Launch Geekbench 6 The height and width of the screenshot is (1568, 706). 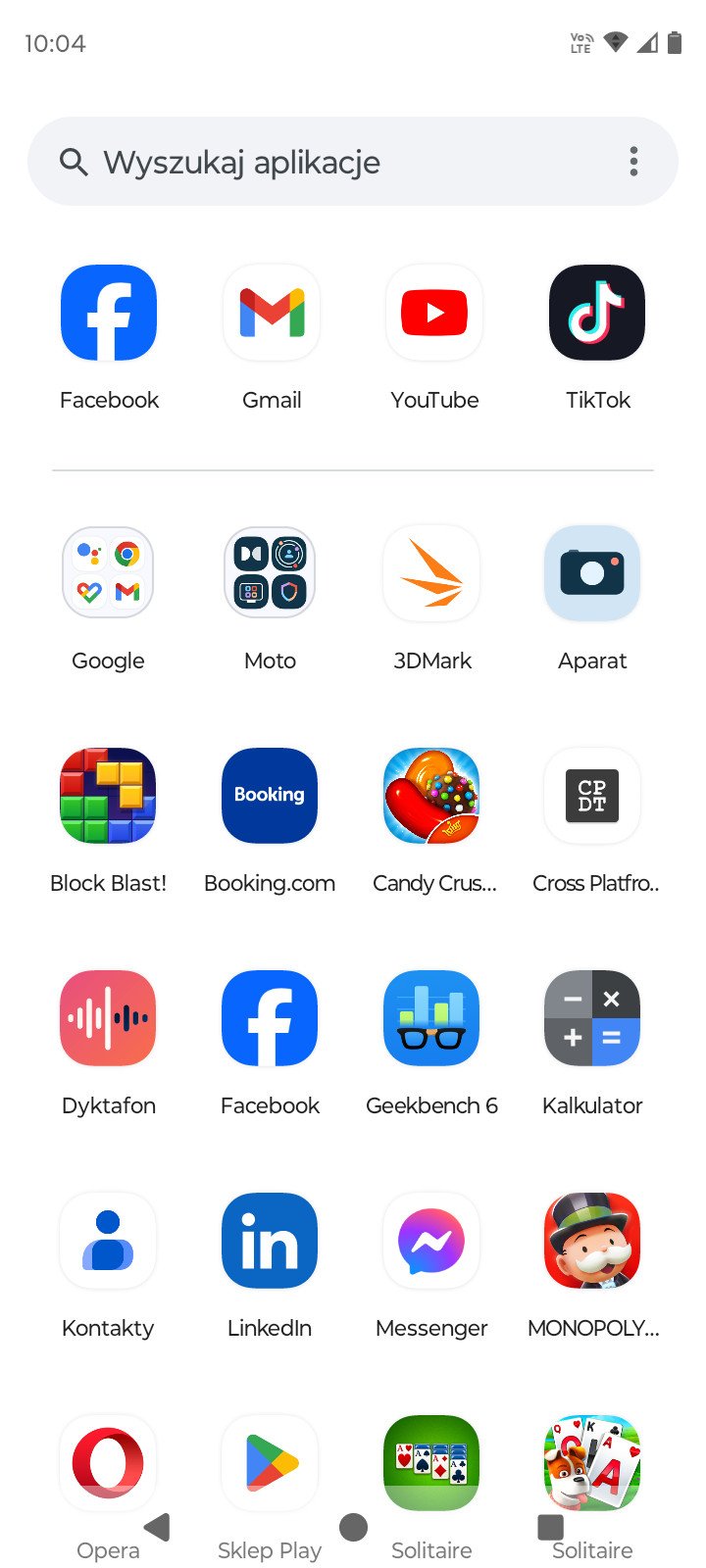(431, 1018)
